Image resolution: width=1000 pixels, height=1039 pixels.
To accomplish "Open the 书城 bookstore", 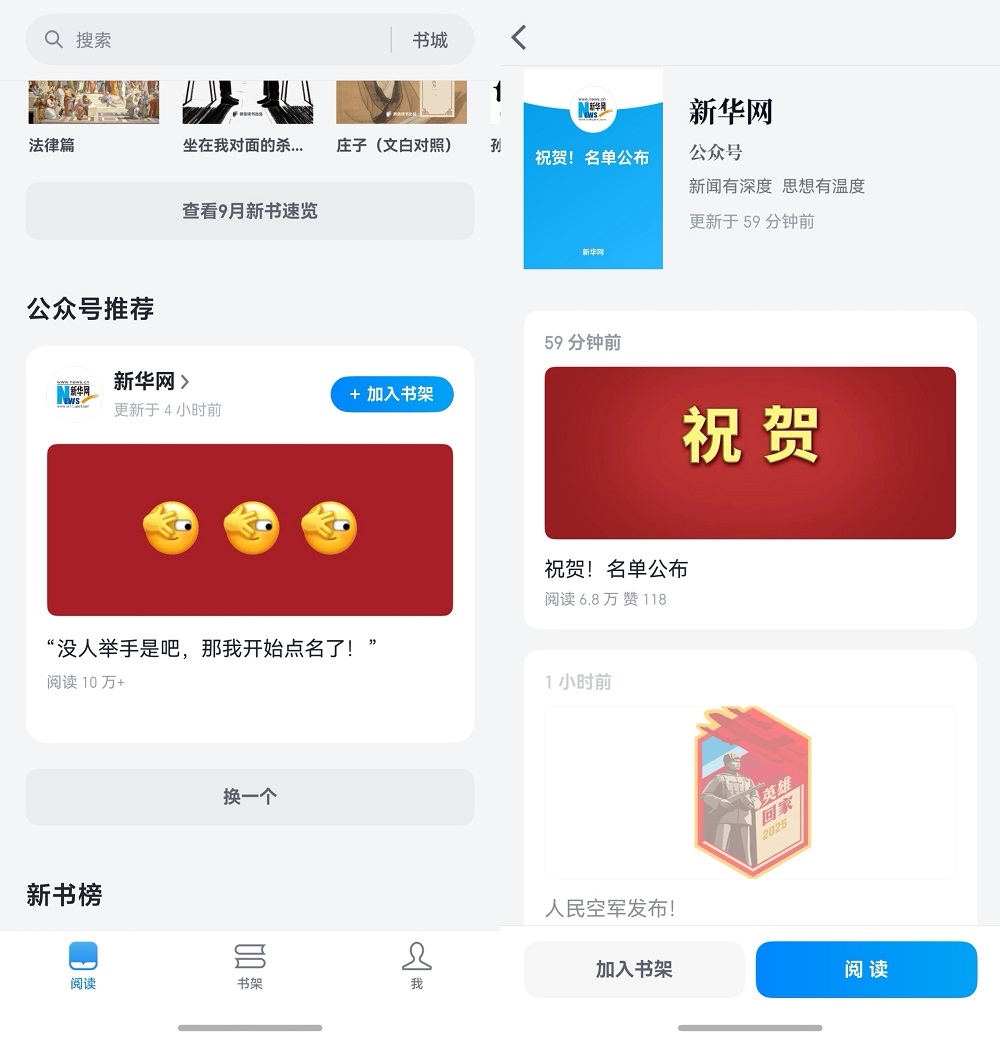I will pyautogui.click(x=430, y=40).
